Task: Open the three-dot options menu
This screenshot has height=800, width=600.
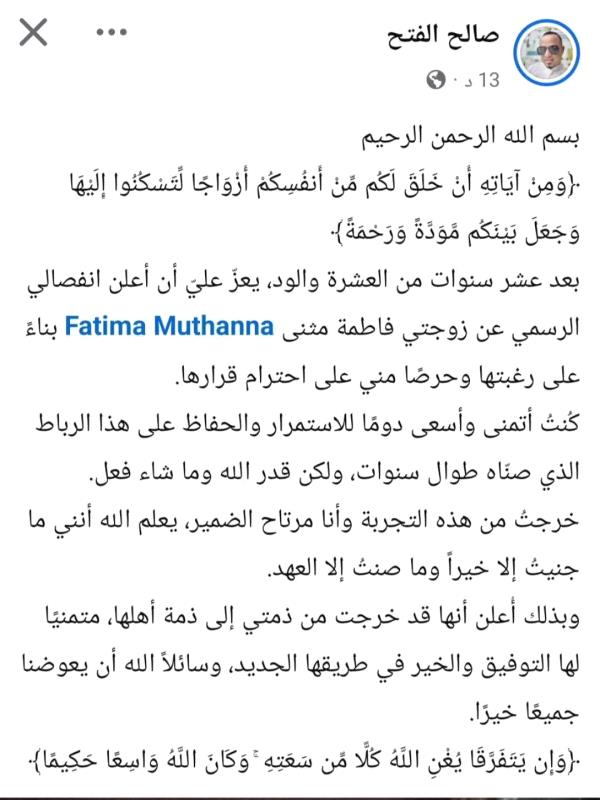Action: tap(112, 32)
